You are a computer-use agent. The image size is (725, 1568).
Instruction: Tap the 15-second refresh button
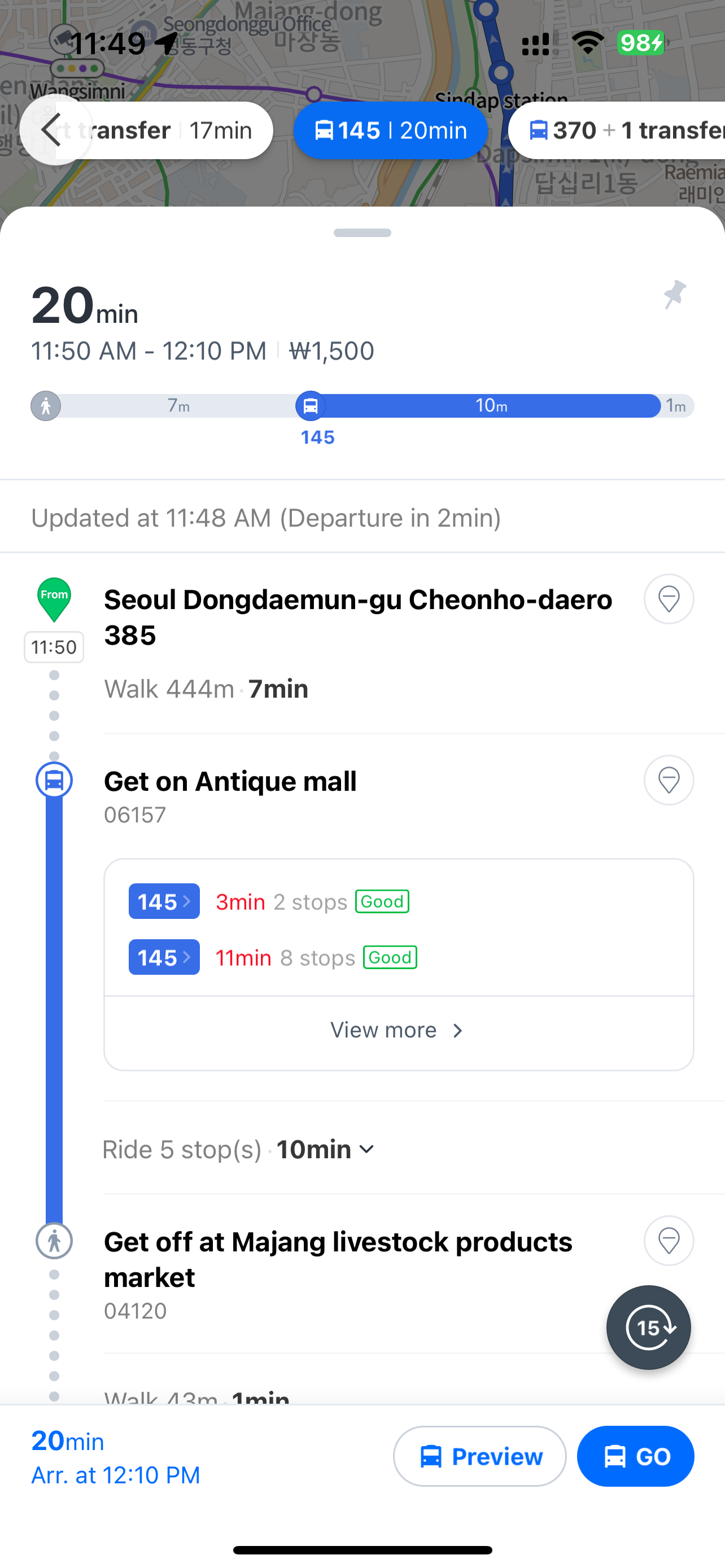click(648, 1328)
